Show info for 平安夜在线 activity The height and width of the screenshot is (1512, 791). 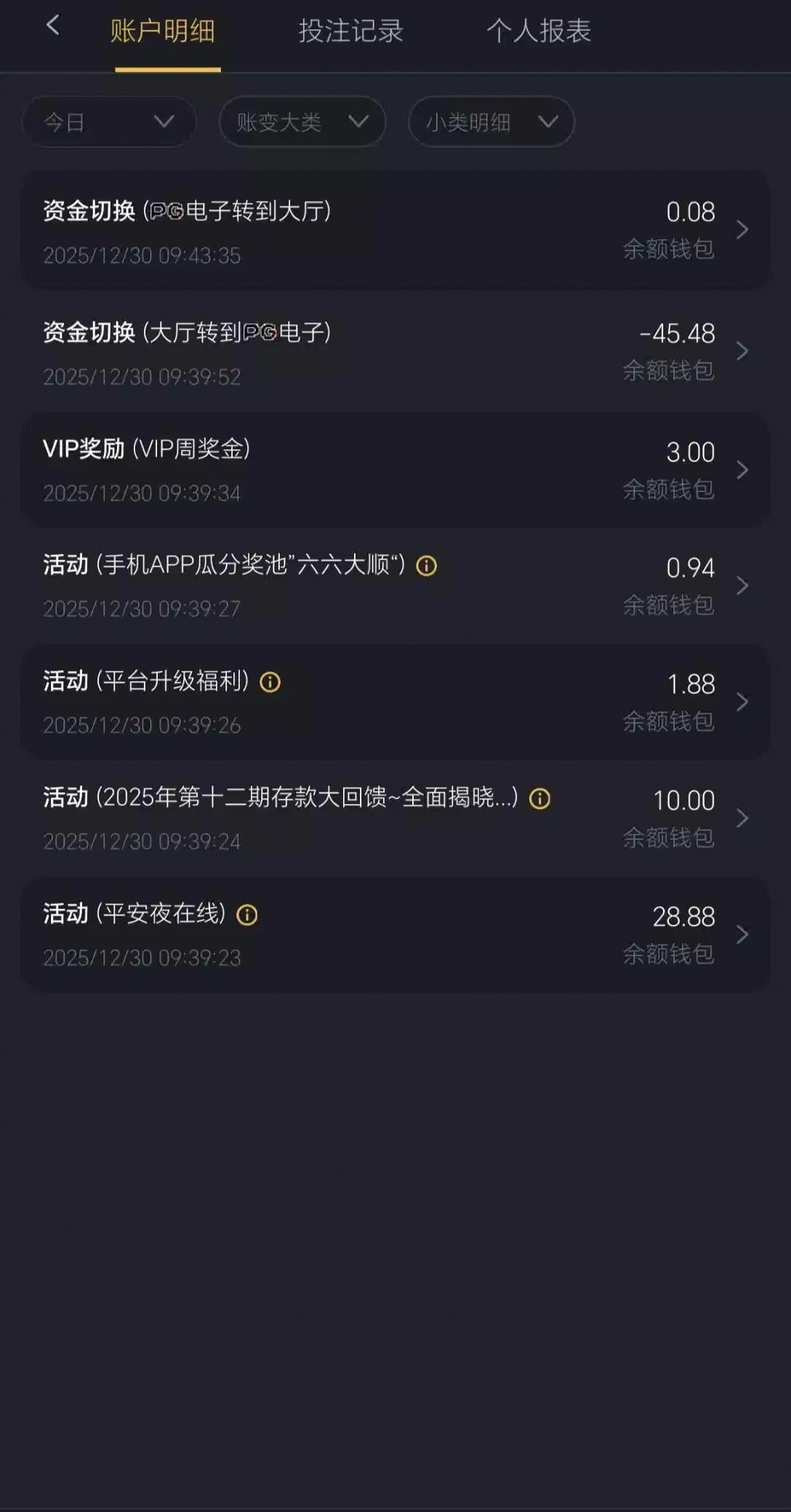pyautogui.click(x=247, y=915)
